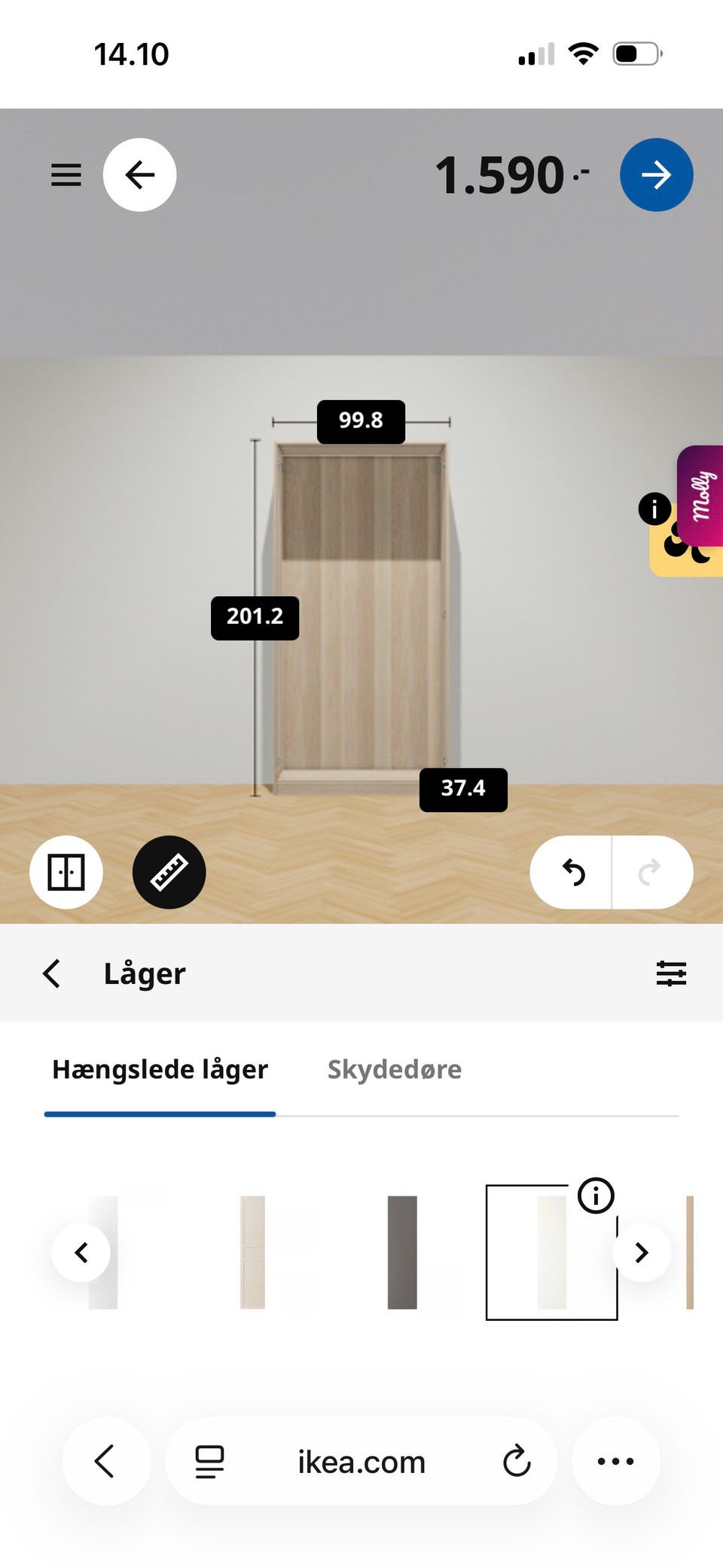Proceed to checkout with blue arrow button

tap(656, 175)
